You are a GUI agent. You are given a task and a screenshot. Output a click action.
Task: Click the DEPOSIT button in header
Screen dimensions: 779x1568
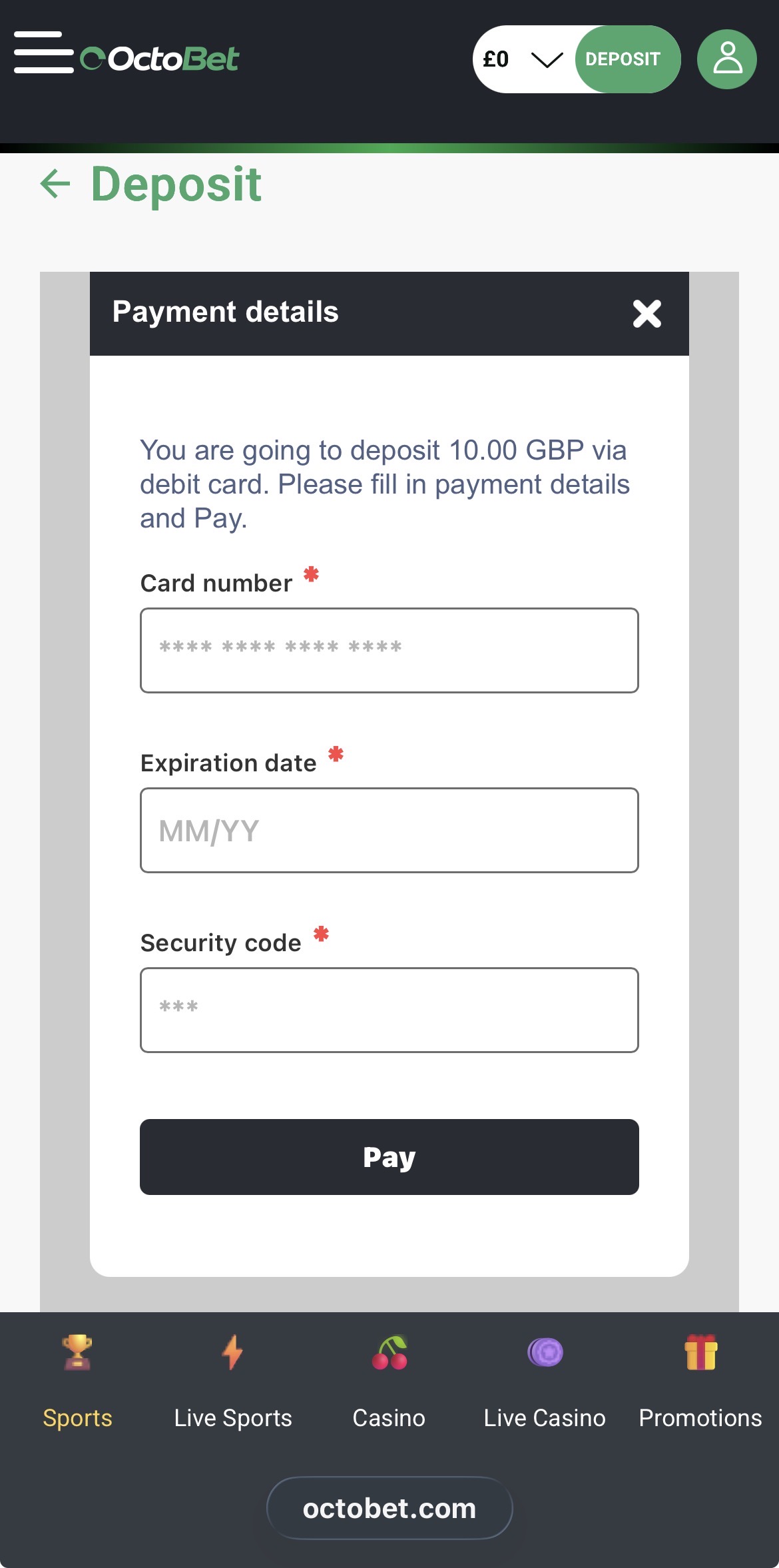(x=624, y=59)
